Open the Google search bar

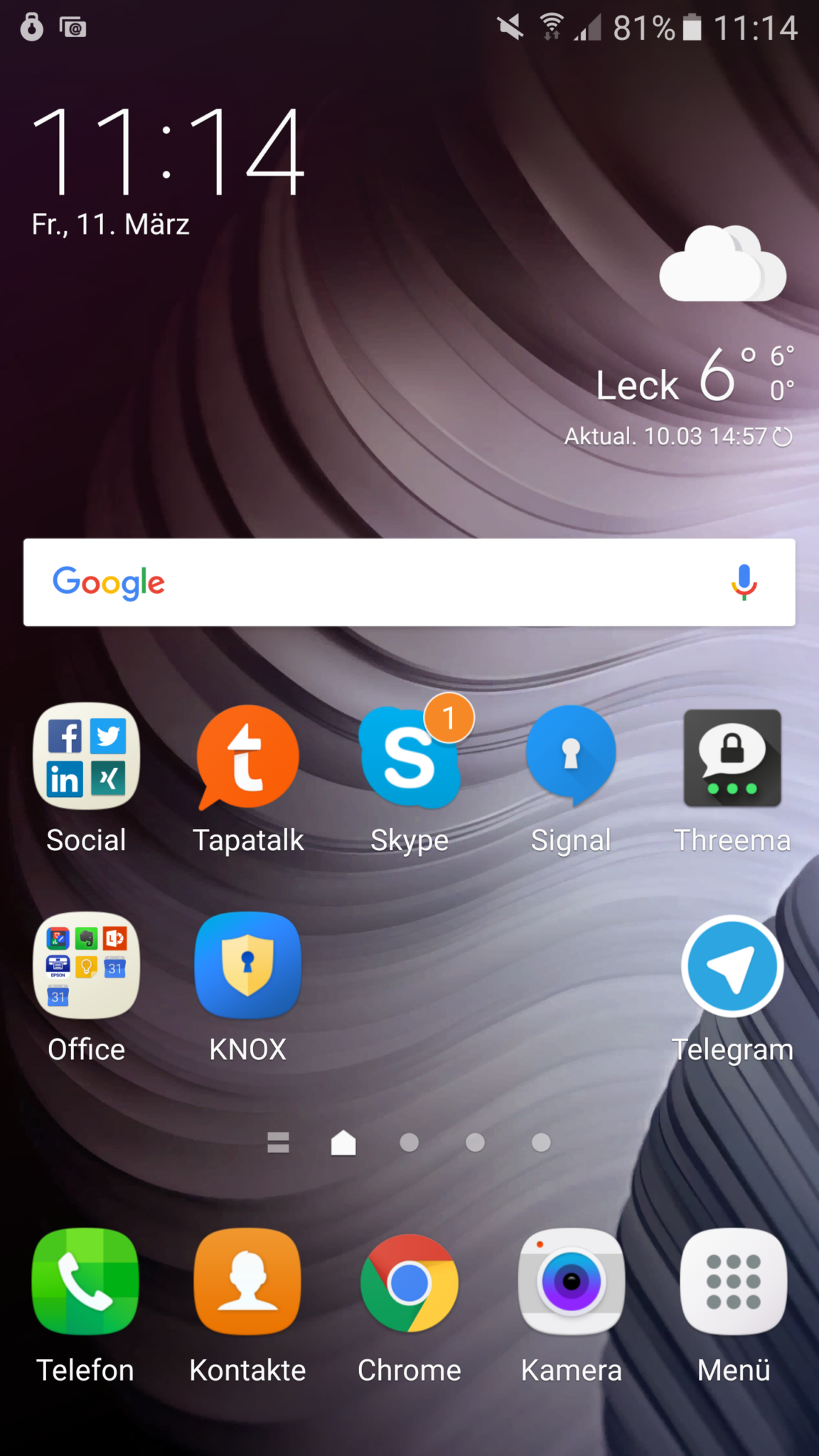point(409,582)
